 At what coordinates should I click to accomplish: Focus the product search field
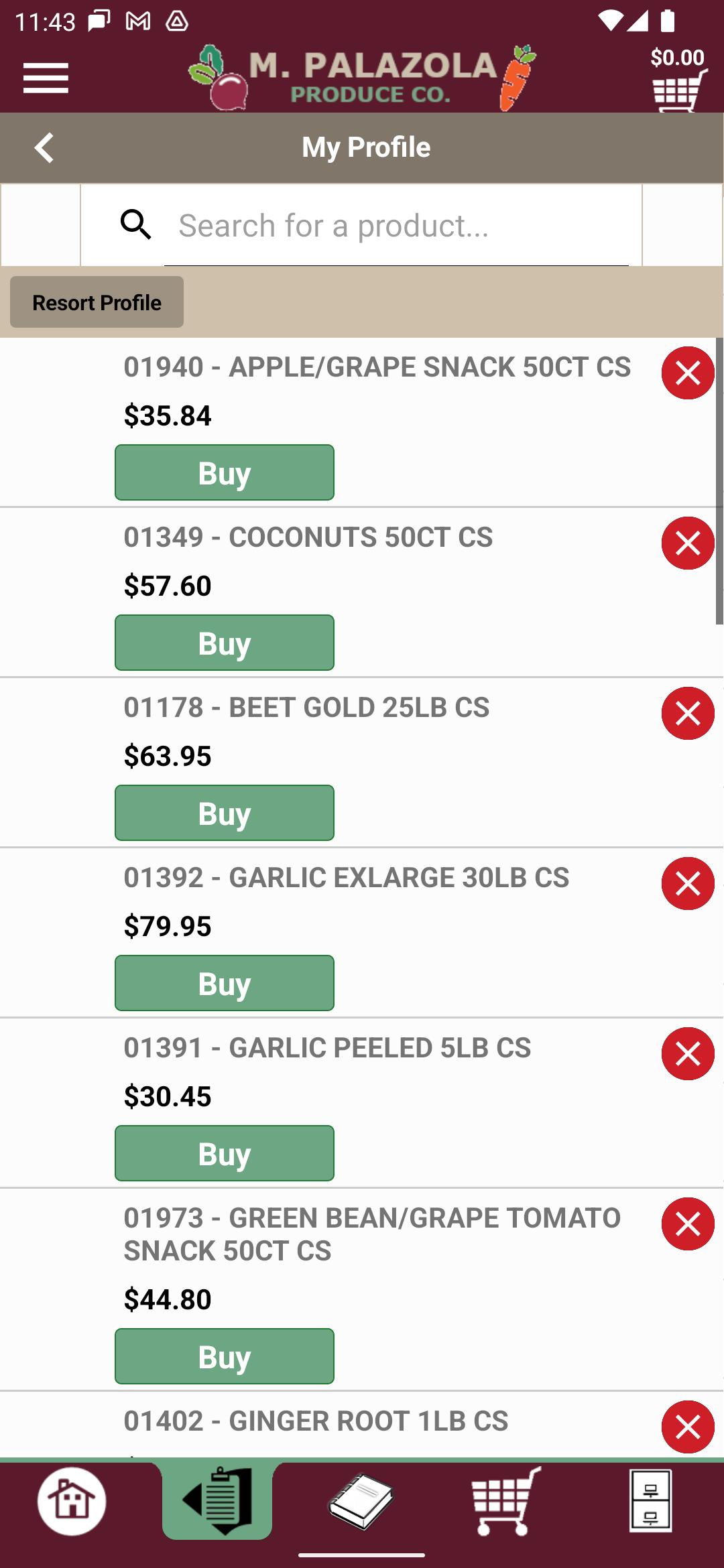[396, 226]
